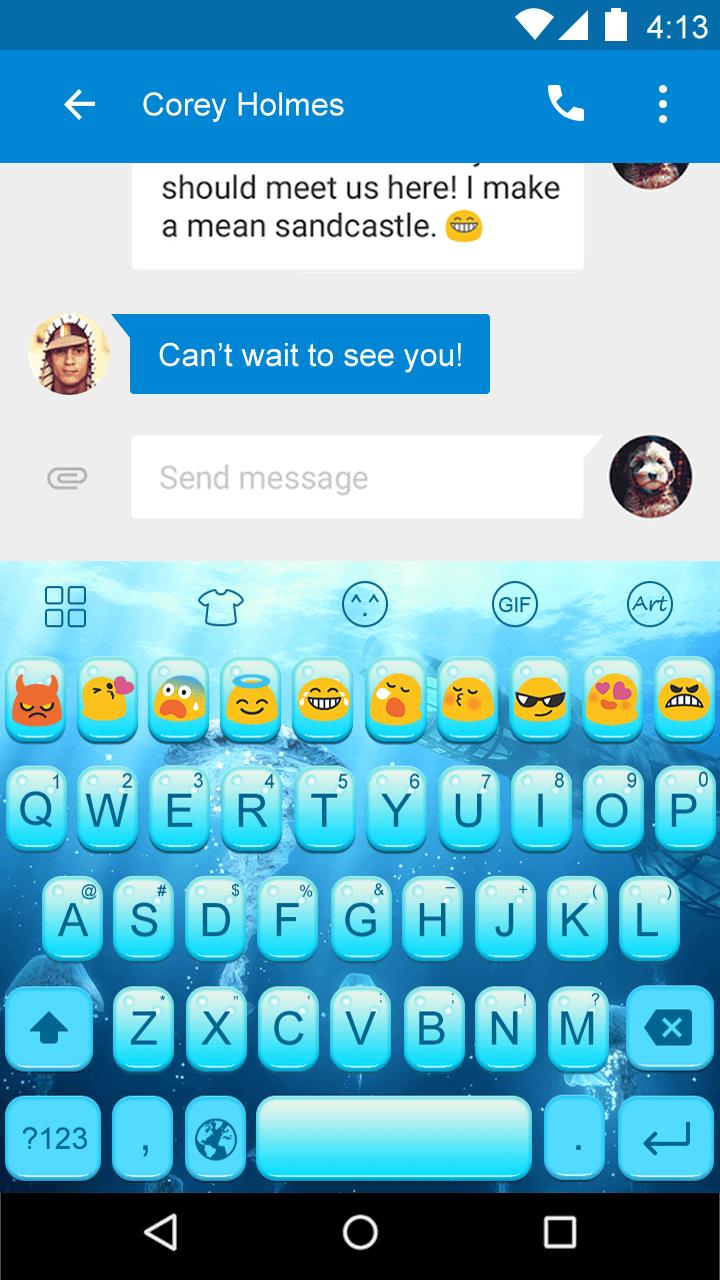
Task: Attach a file with the paperclip
Action: point(67,478)
